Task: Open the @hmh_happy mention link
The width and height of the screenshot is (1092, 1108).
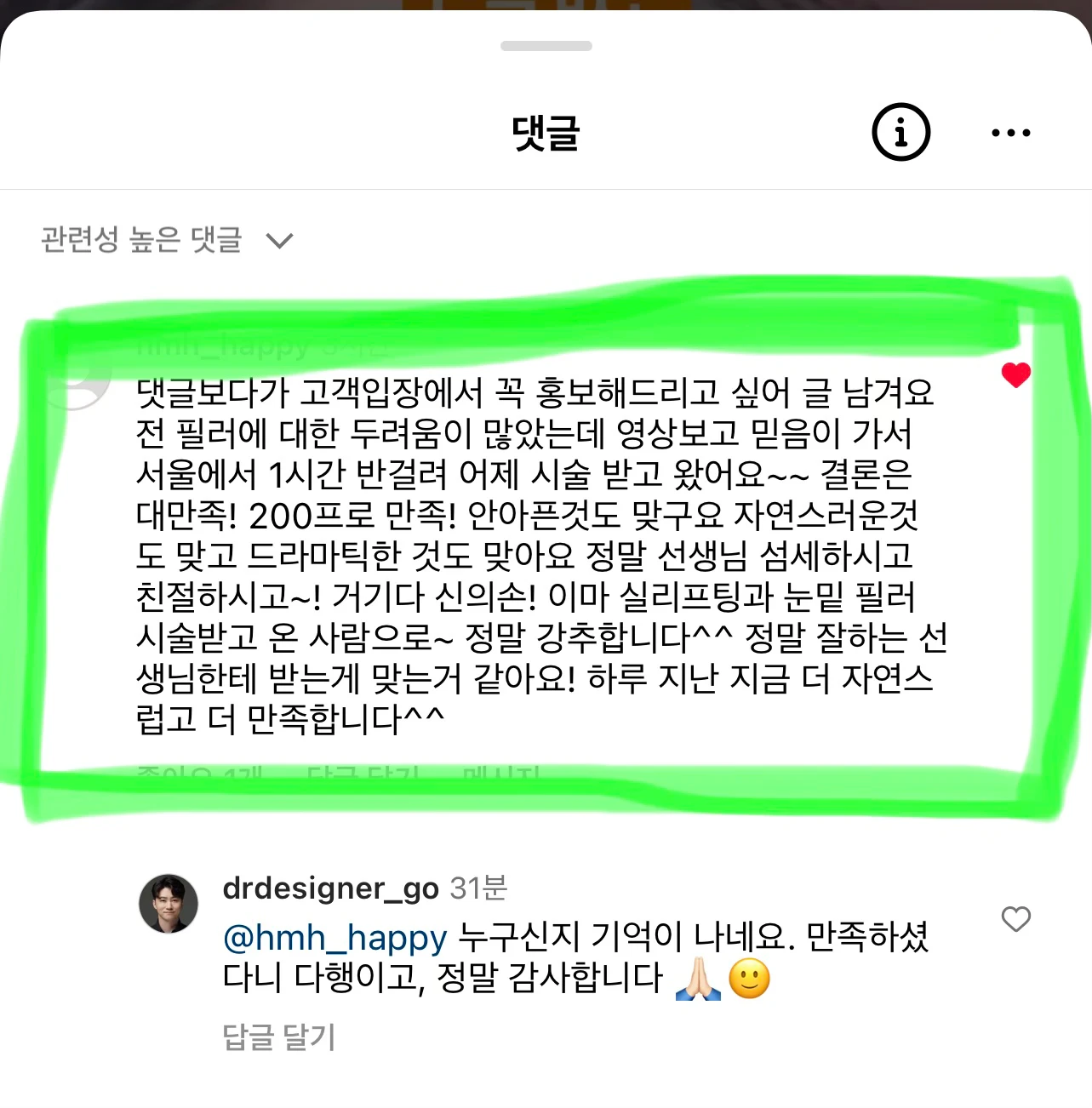Action: 334,937
